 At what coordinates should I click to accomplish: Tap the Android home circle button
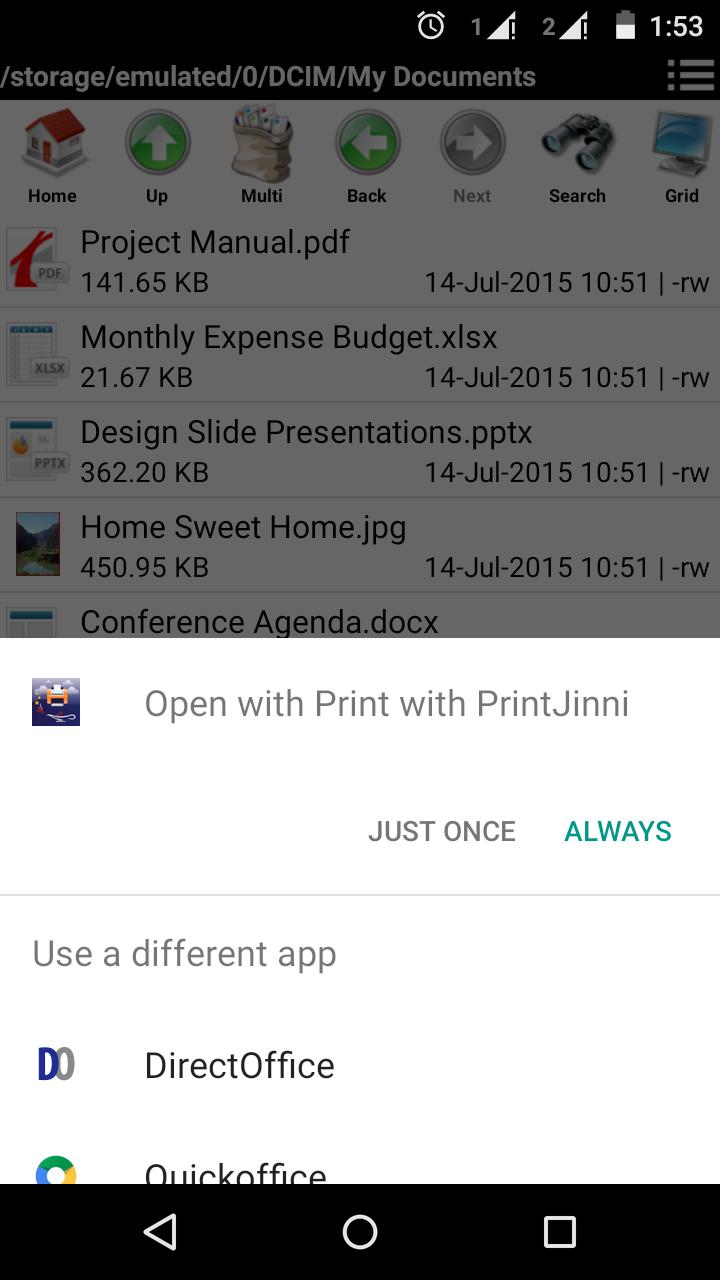[x=360, y=1232]
